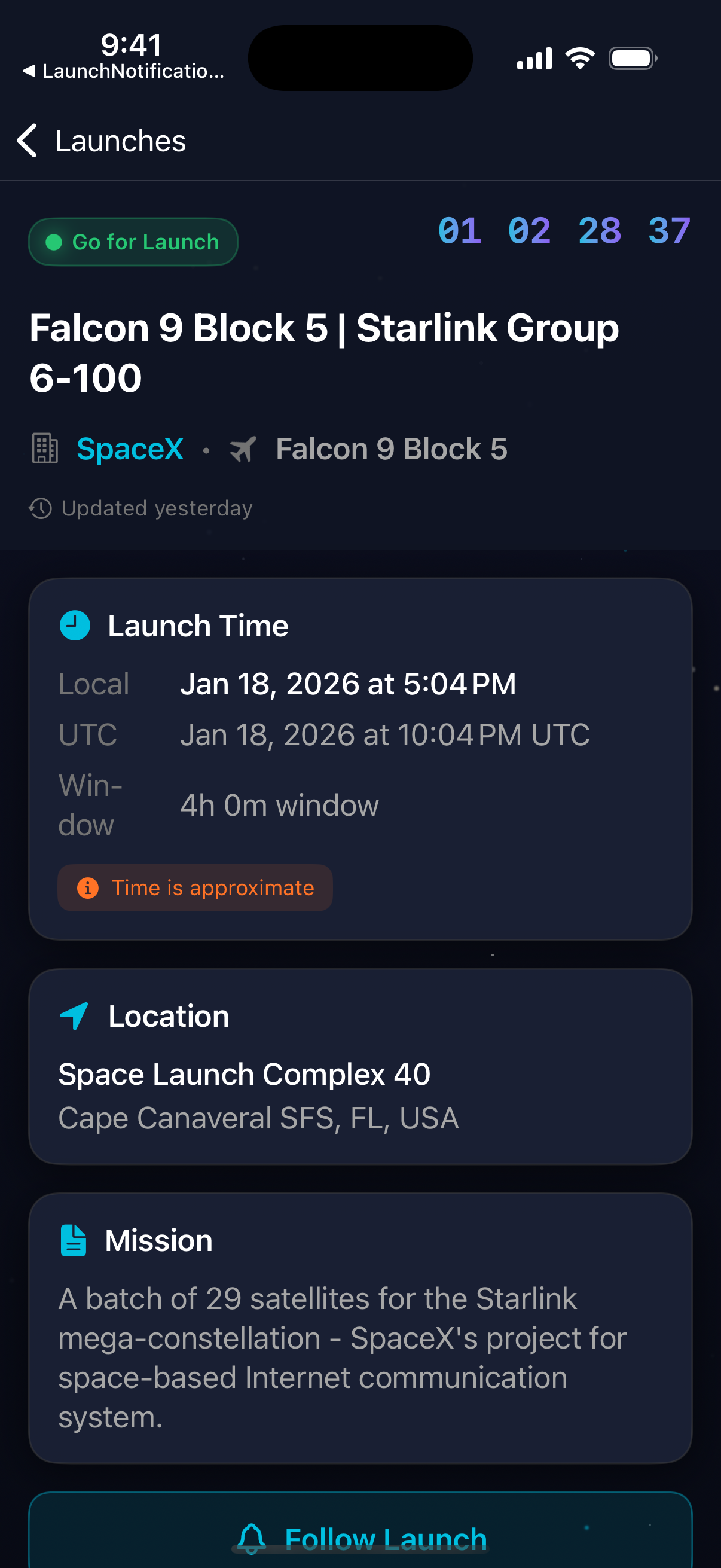The width and height of the screenshot is (721, 1568).
Task: Click the history icon beside Updated yesterday
Action: point(40,508)
